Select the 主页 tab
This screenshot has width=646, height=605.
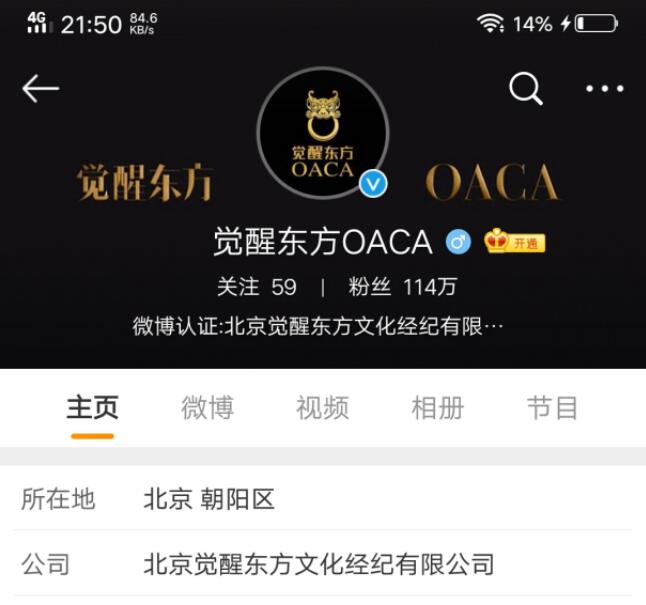pyautogui.click(x=92, y=408)
